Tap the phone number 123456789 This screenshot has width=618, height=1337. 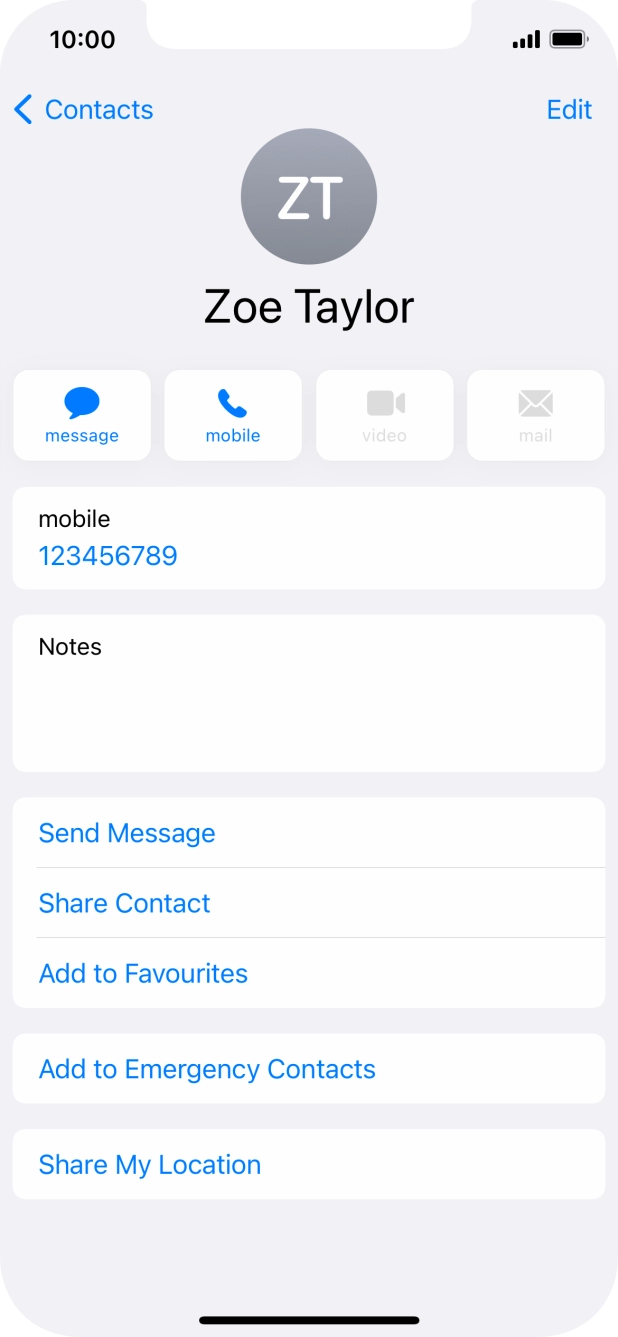pyautogui.click(x=108, y=556)
